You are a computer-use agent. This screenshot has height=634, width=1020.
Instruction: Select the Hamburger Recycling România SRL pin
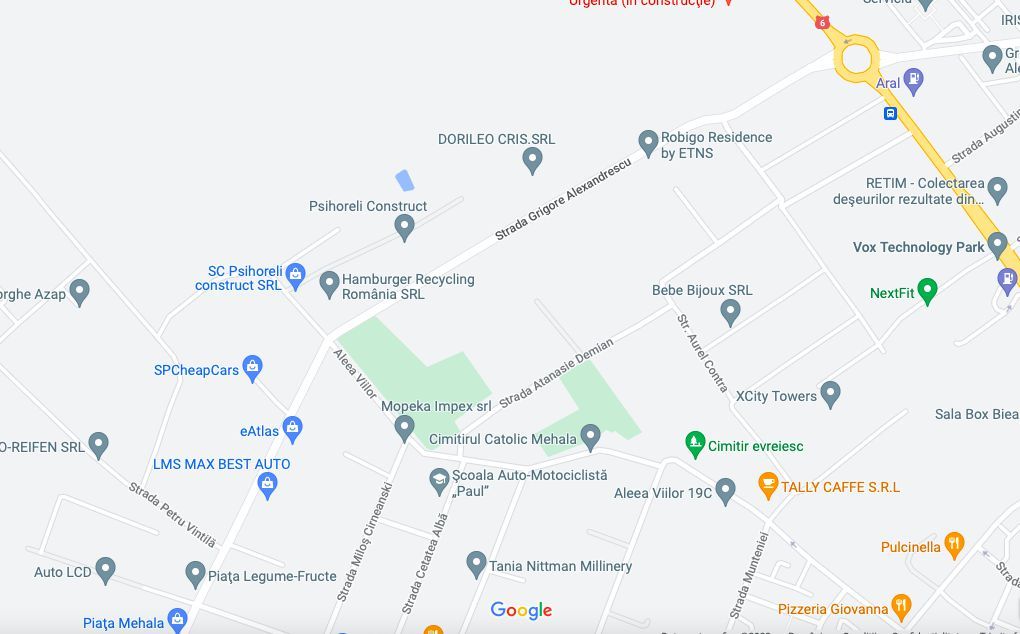pos(329,284)
